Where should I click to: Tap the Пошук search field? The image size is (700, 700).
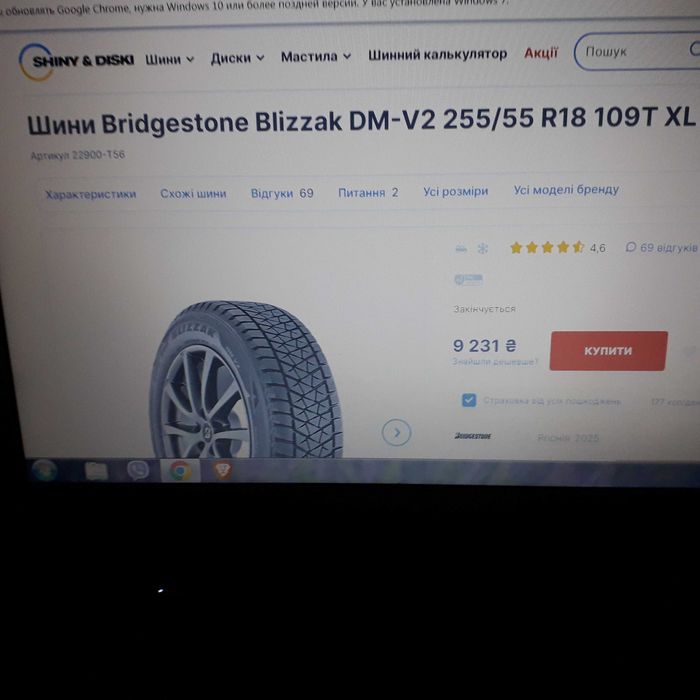pyautogui.click(x=630, y=51)
